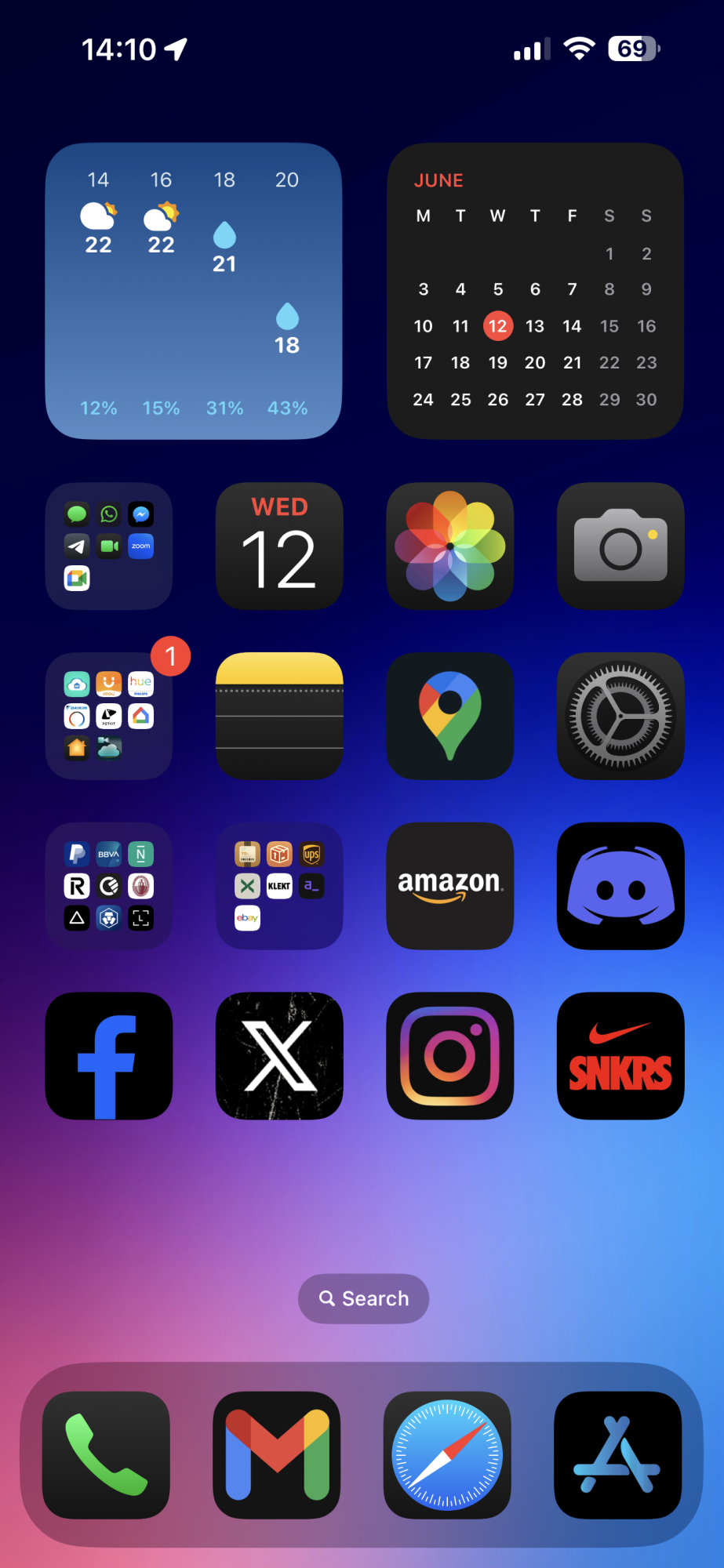Launch the Facebook app

tap(109, 1056)
